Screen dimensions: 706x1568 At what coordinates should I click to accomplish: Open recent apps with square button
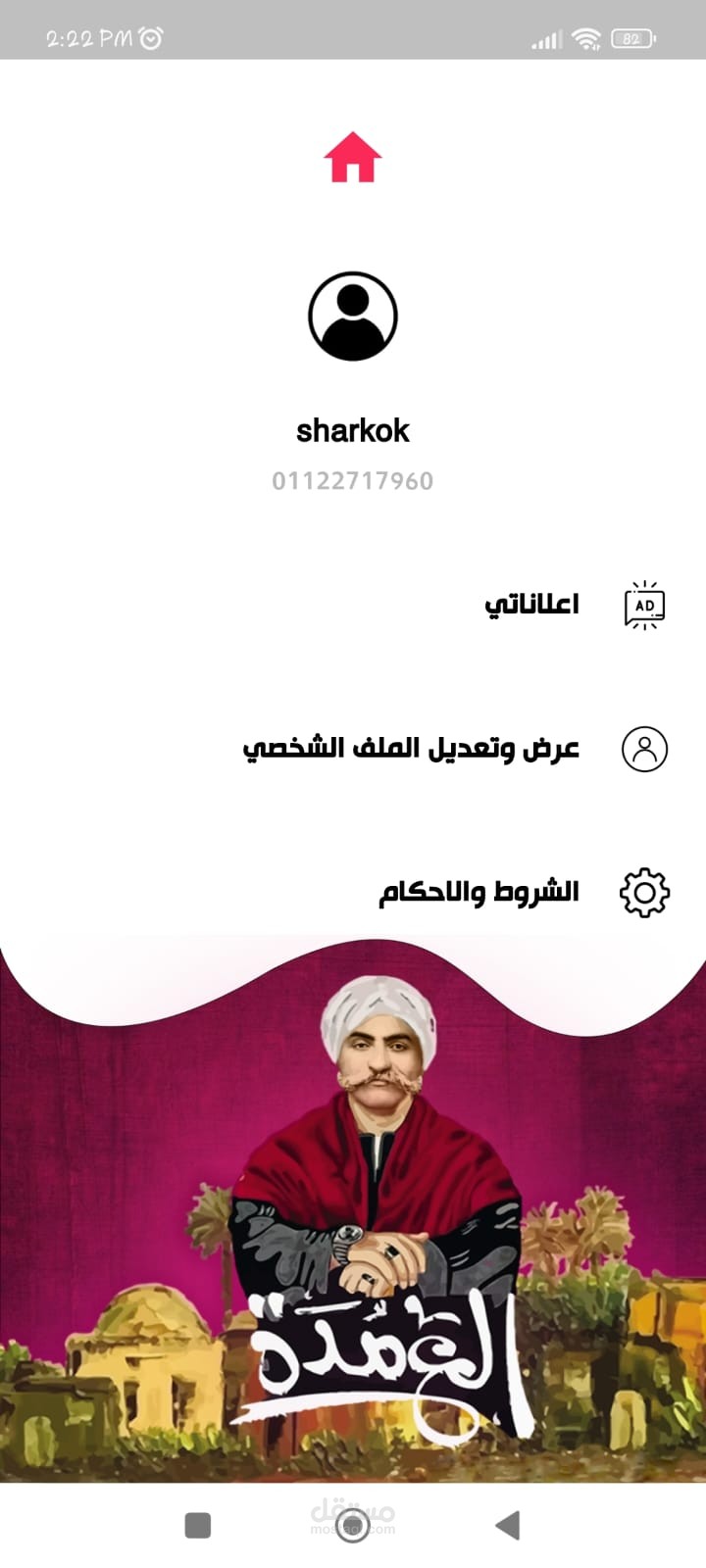198,1525
